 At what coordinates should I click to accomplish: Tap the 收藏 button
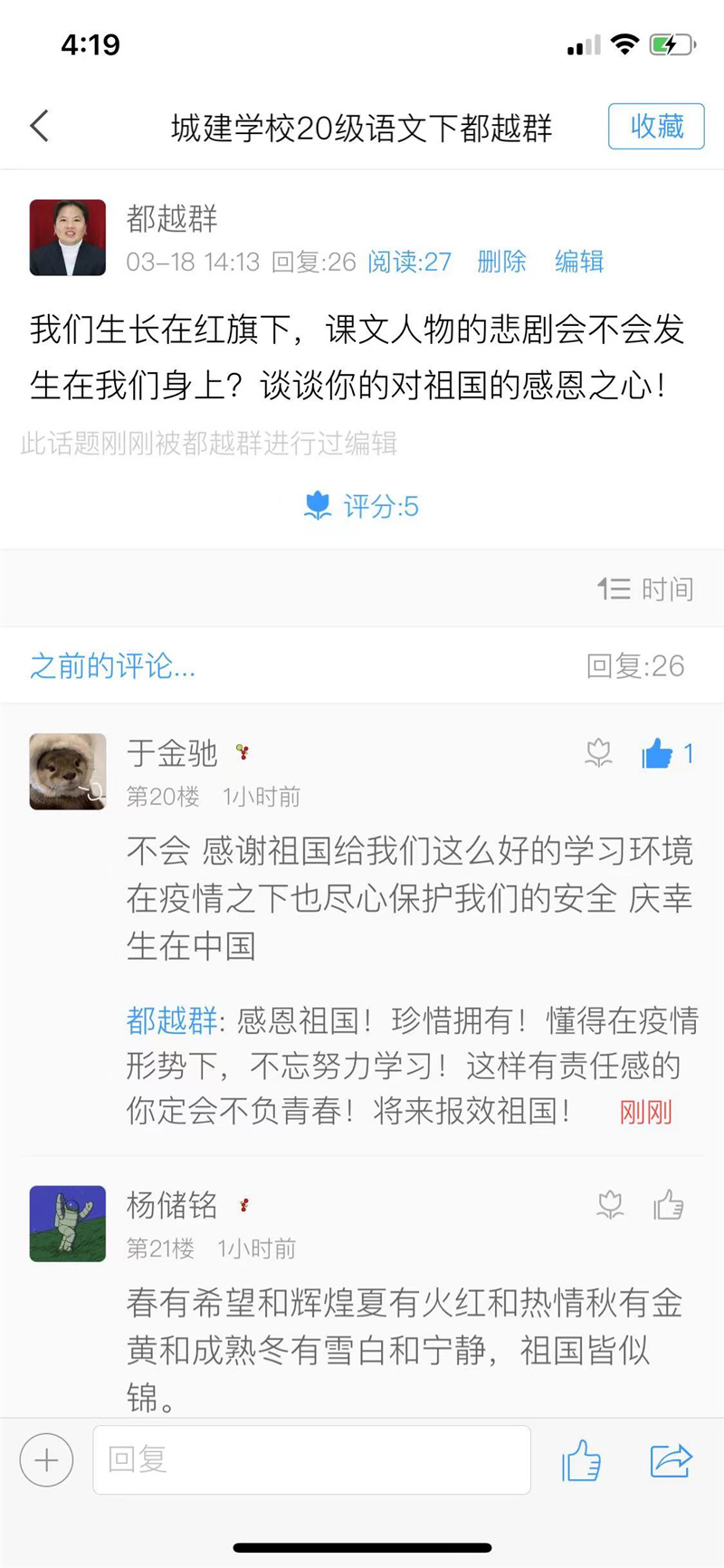click(x=656, y=126)
